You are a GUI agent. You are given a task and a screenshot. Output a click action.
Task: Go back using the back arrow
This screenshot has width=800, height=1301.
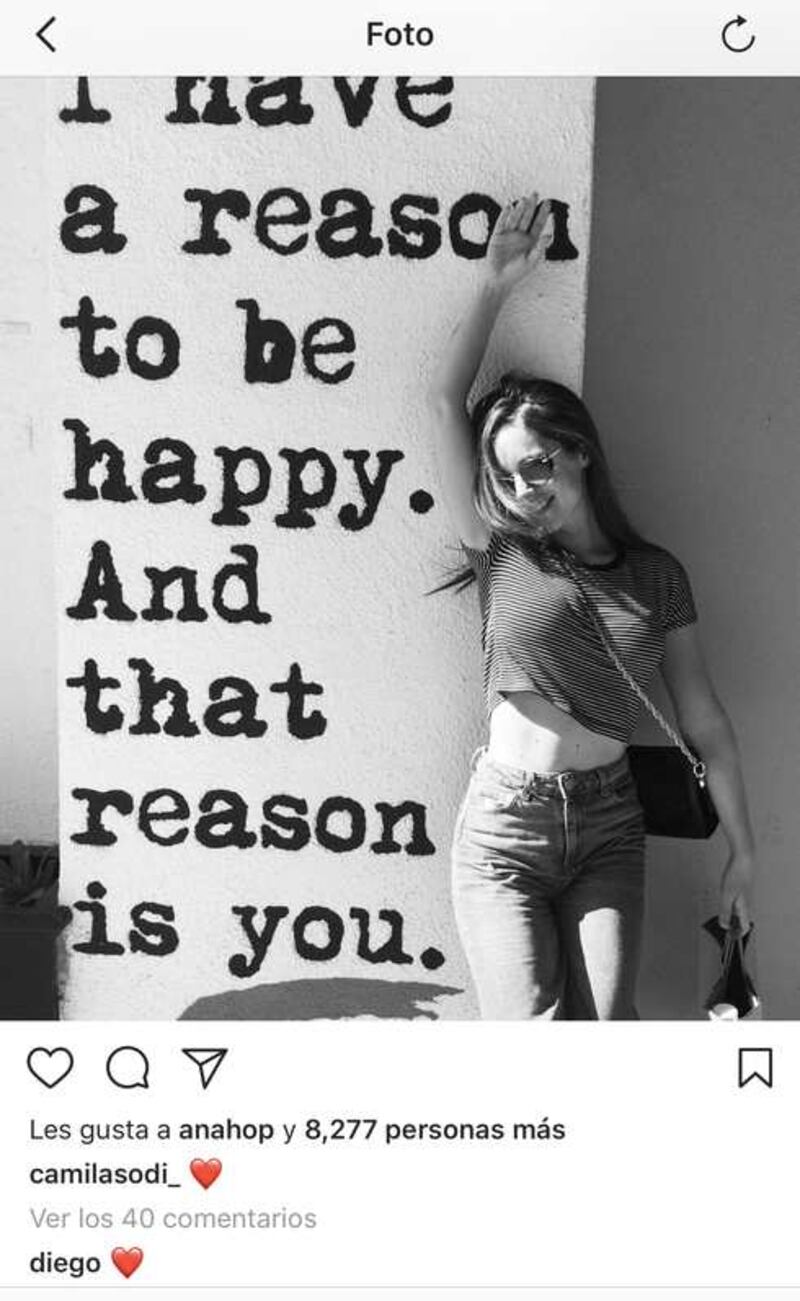[46, 35]
